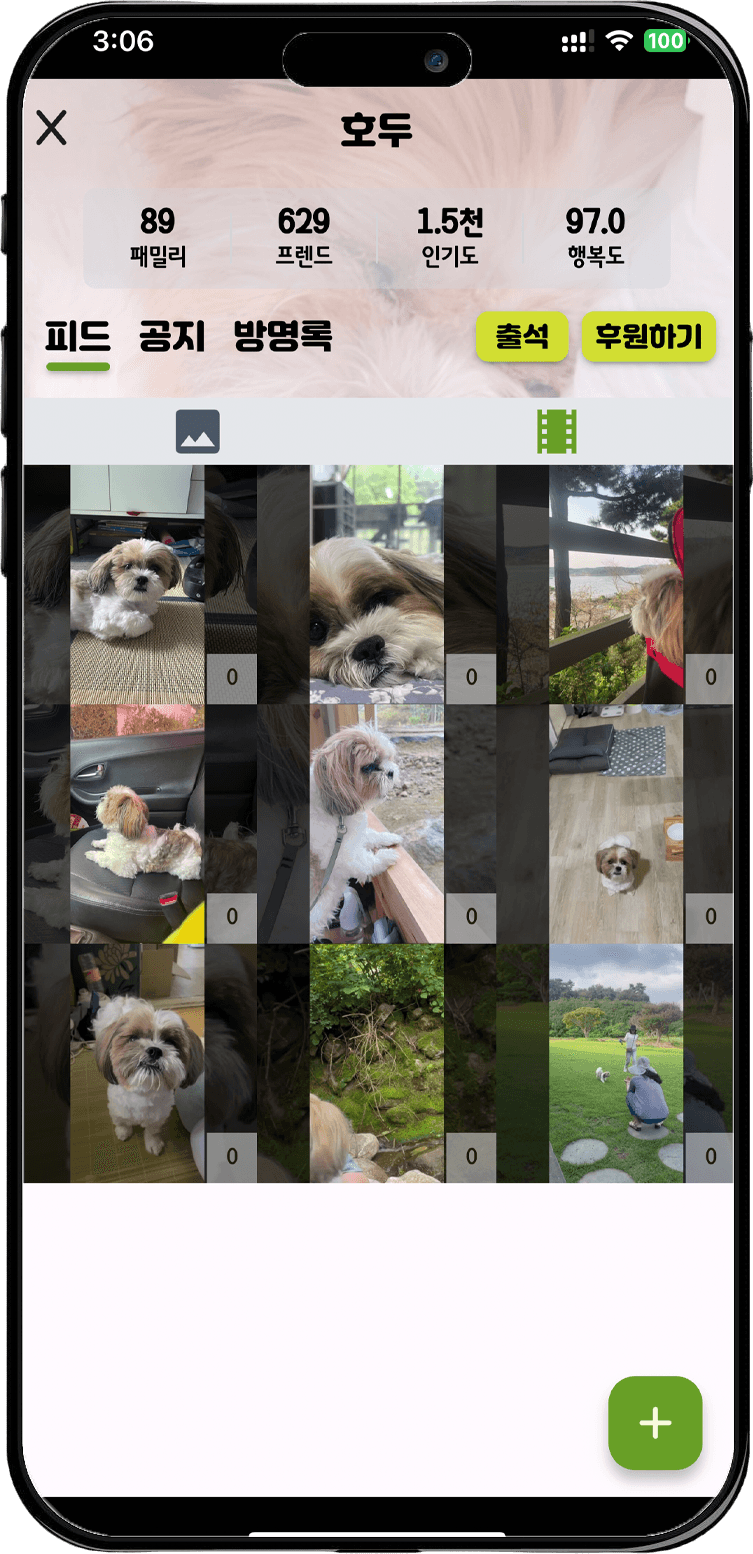The width and height of the screenshot is (753, 1554).
Task: Open the dog on car seat video
Action: [138, 823]
